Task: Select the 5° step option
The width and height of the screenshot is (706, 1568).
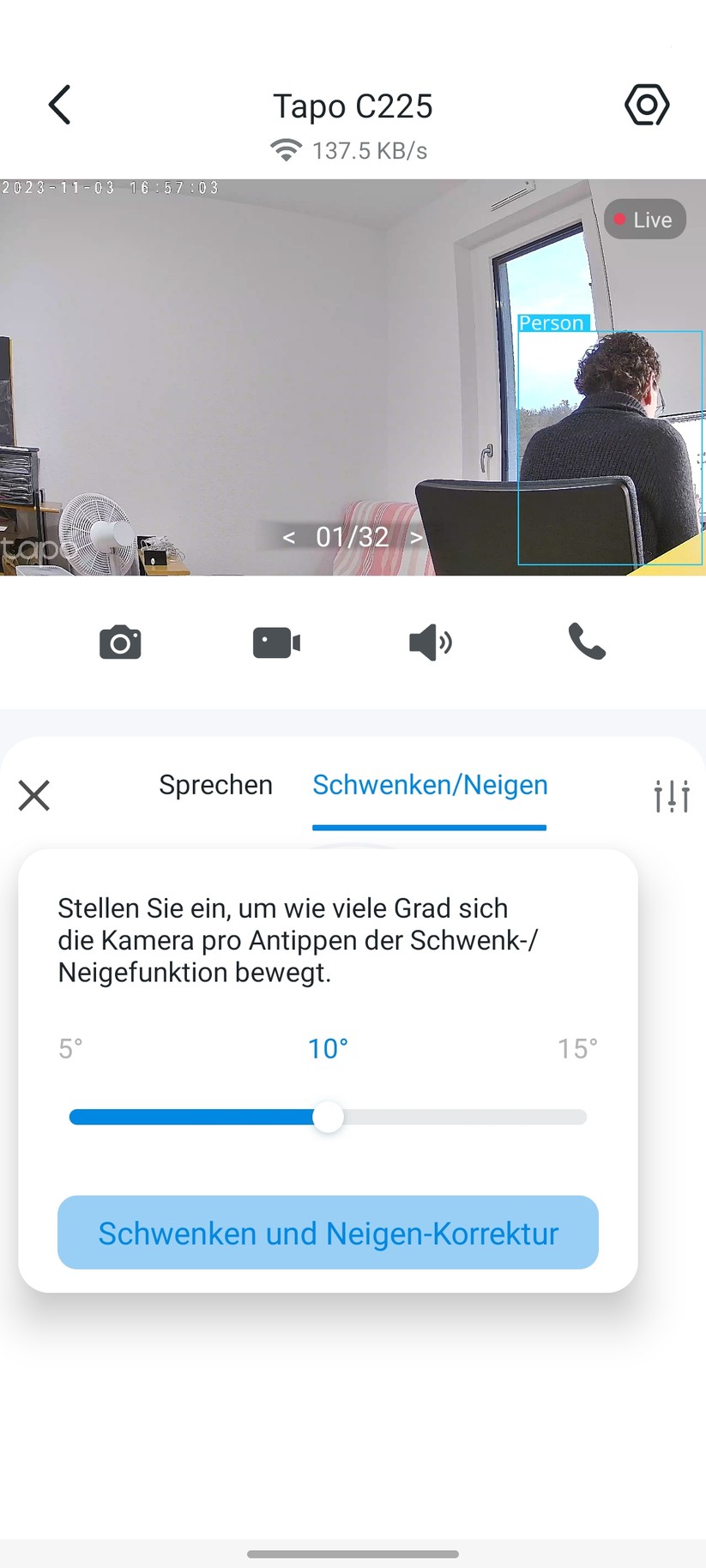Action: pyautogui.click(x=70, y=1048)
